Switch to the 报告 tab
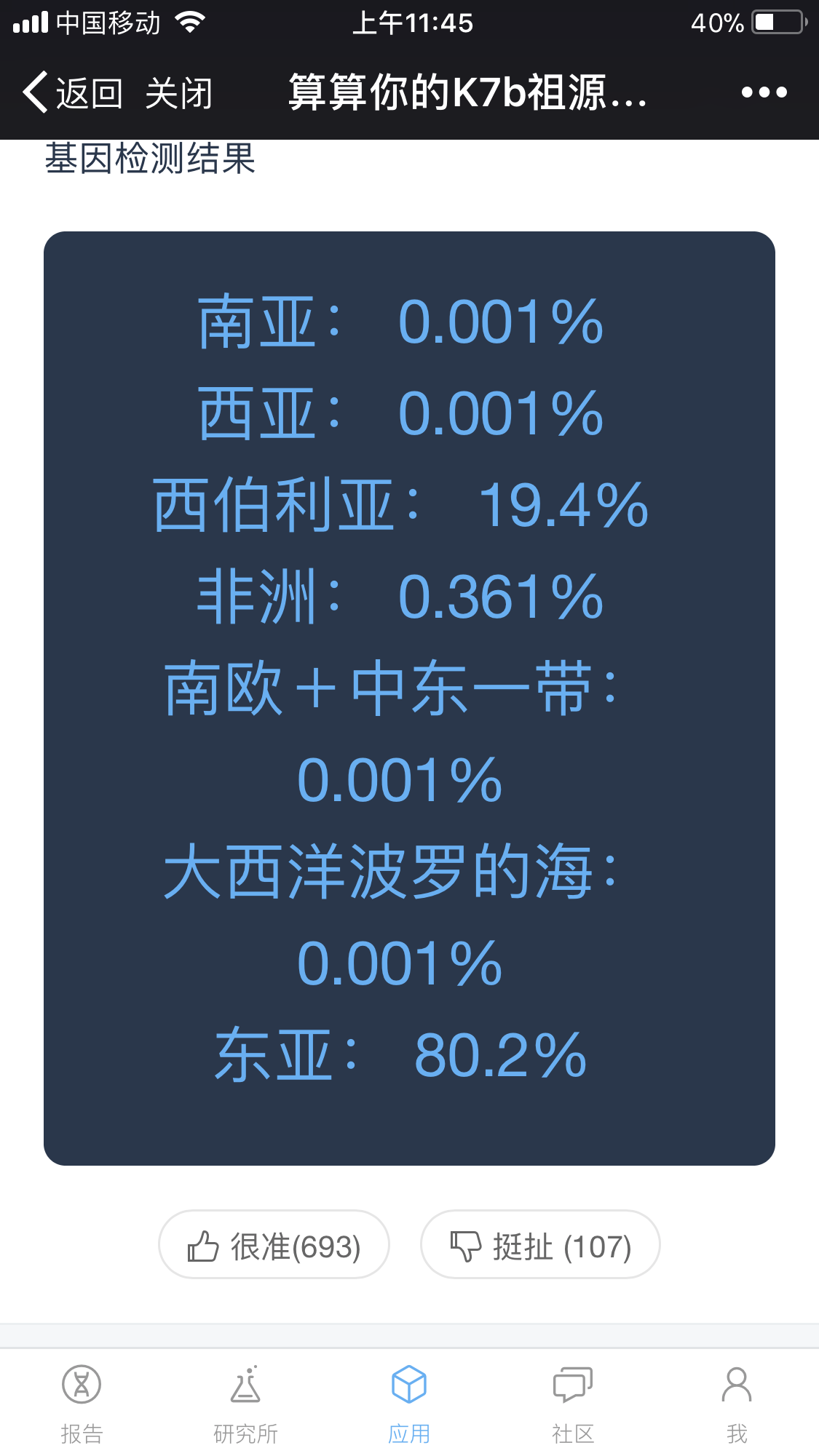The width and height of the screenshot is (819, 1456). 82,1404
